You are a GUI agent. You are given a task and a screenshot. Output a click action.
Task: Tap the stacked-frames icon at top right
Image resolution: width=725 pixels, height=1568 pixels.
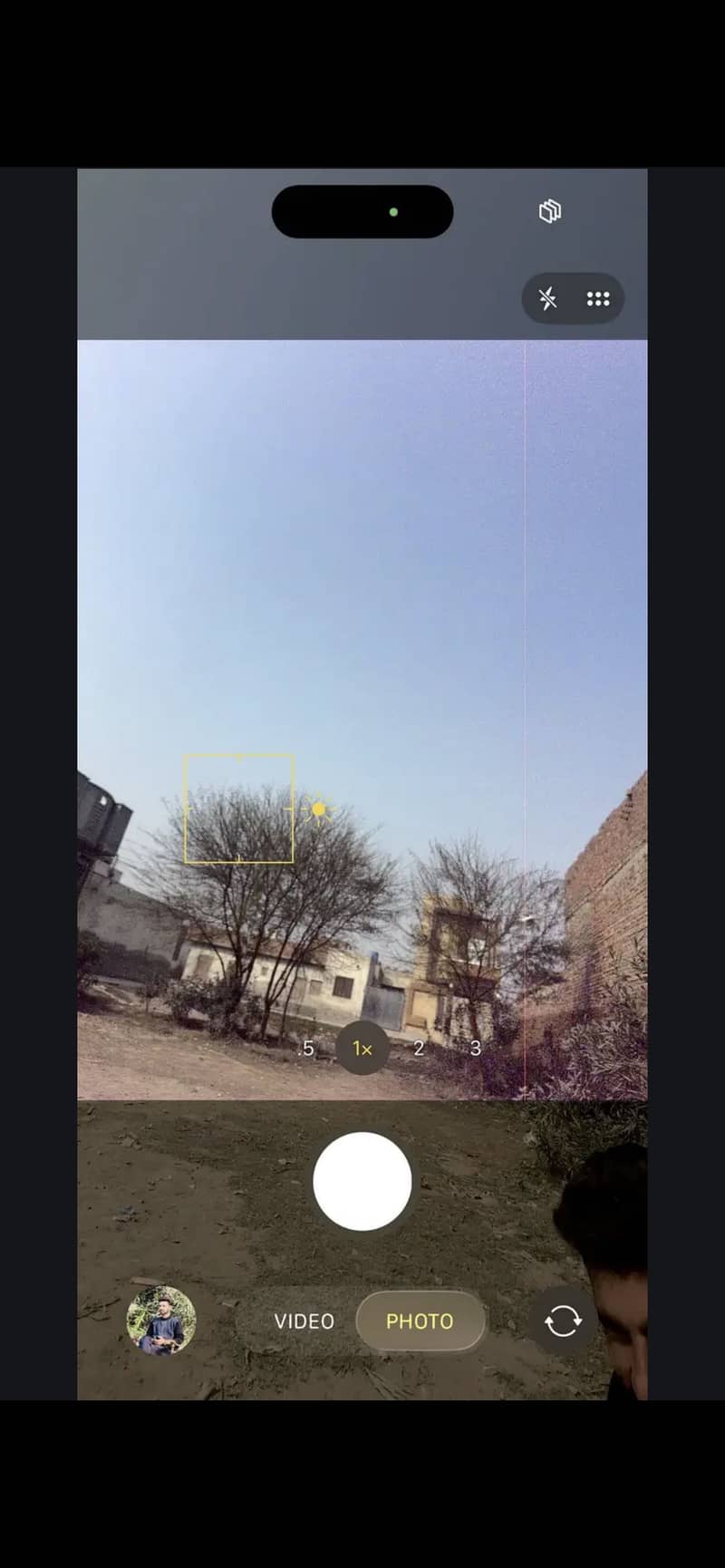click(x=549, y=210)
